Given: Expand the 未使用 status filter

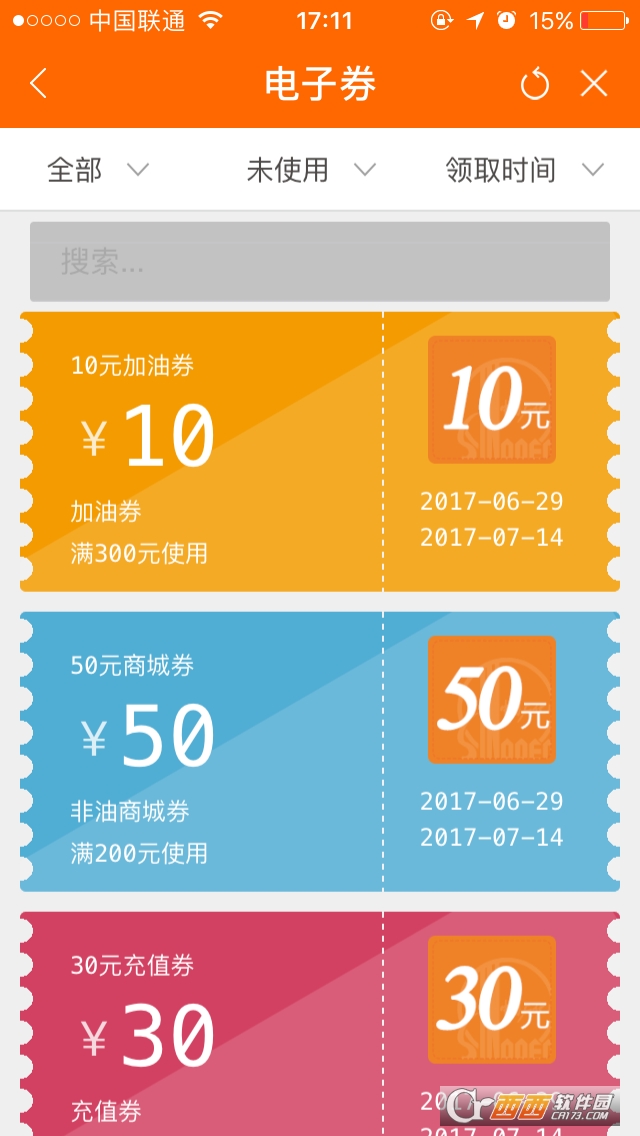Looking at the screenshot, I should click(x=310, y=170).
